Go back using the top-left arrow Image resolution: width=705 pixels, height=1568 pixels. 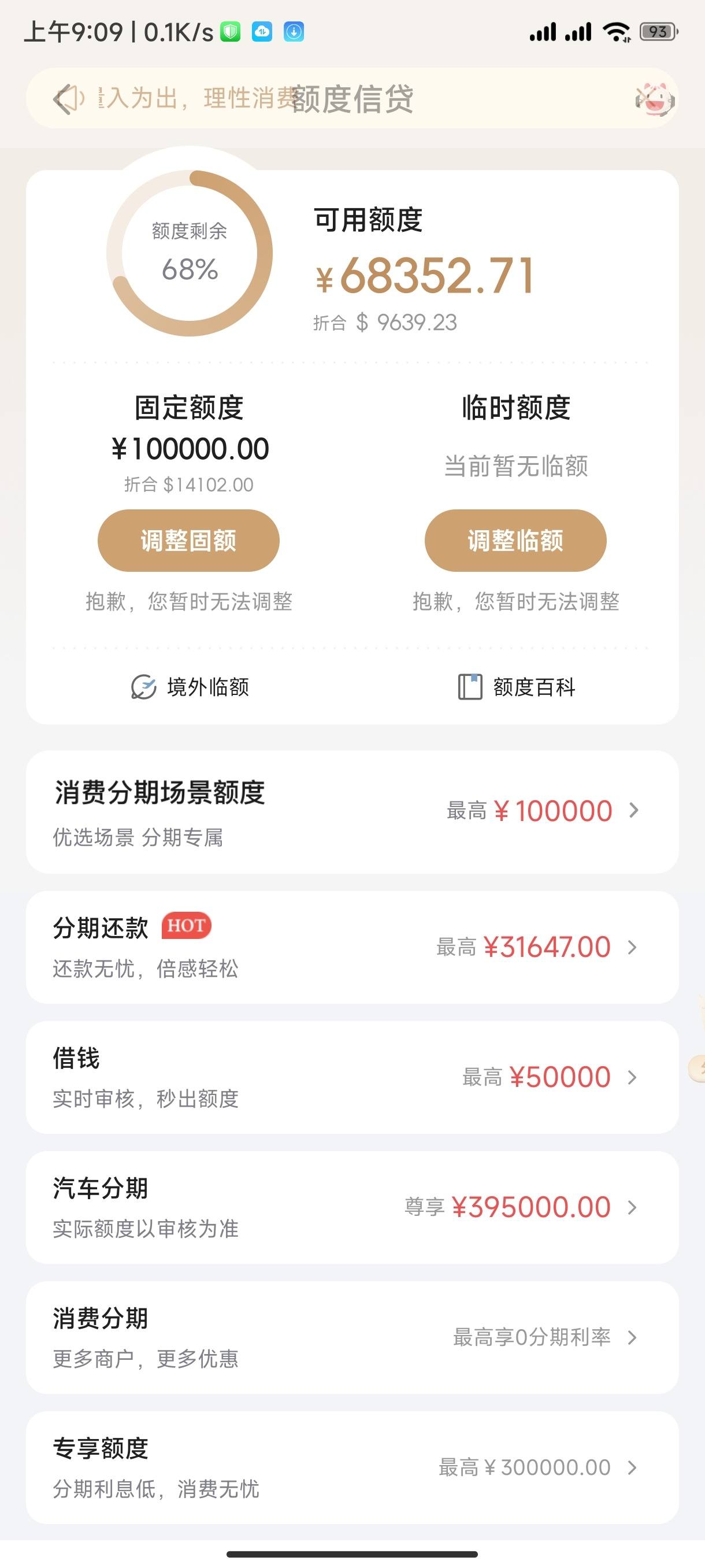pos(62,99)
